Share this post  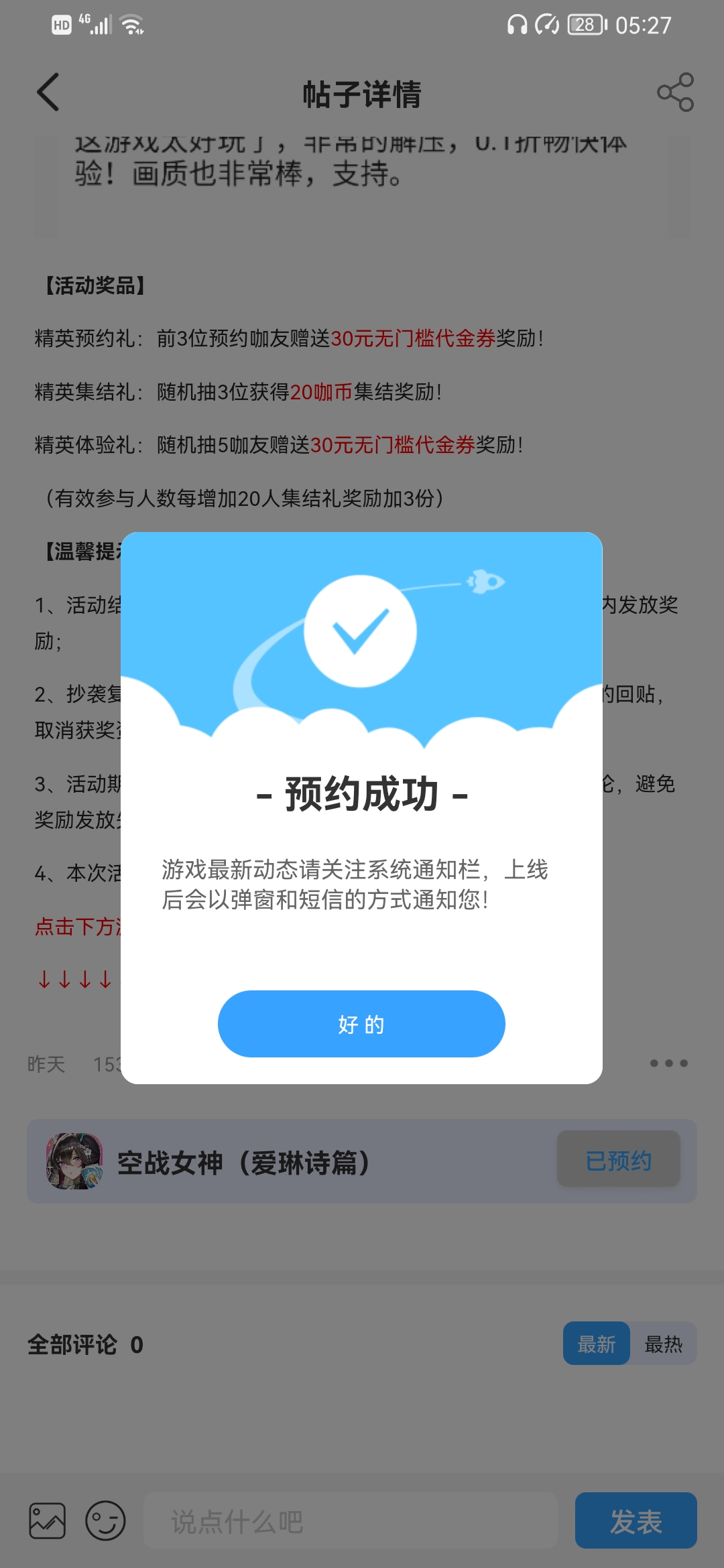pos(675,92)
